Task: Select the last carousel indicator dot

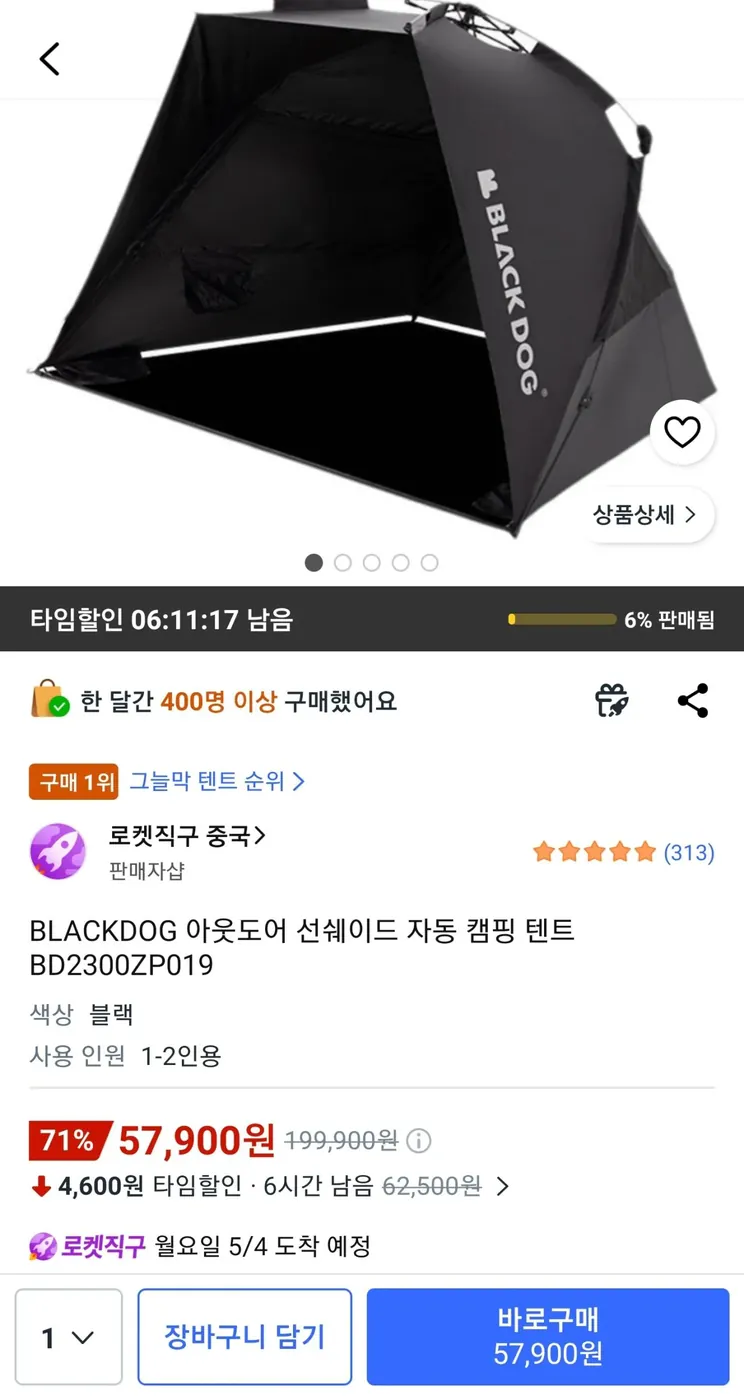Action: pos(430,563)
